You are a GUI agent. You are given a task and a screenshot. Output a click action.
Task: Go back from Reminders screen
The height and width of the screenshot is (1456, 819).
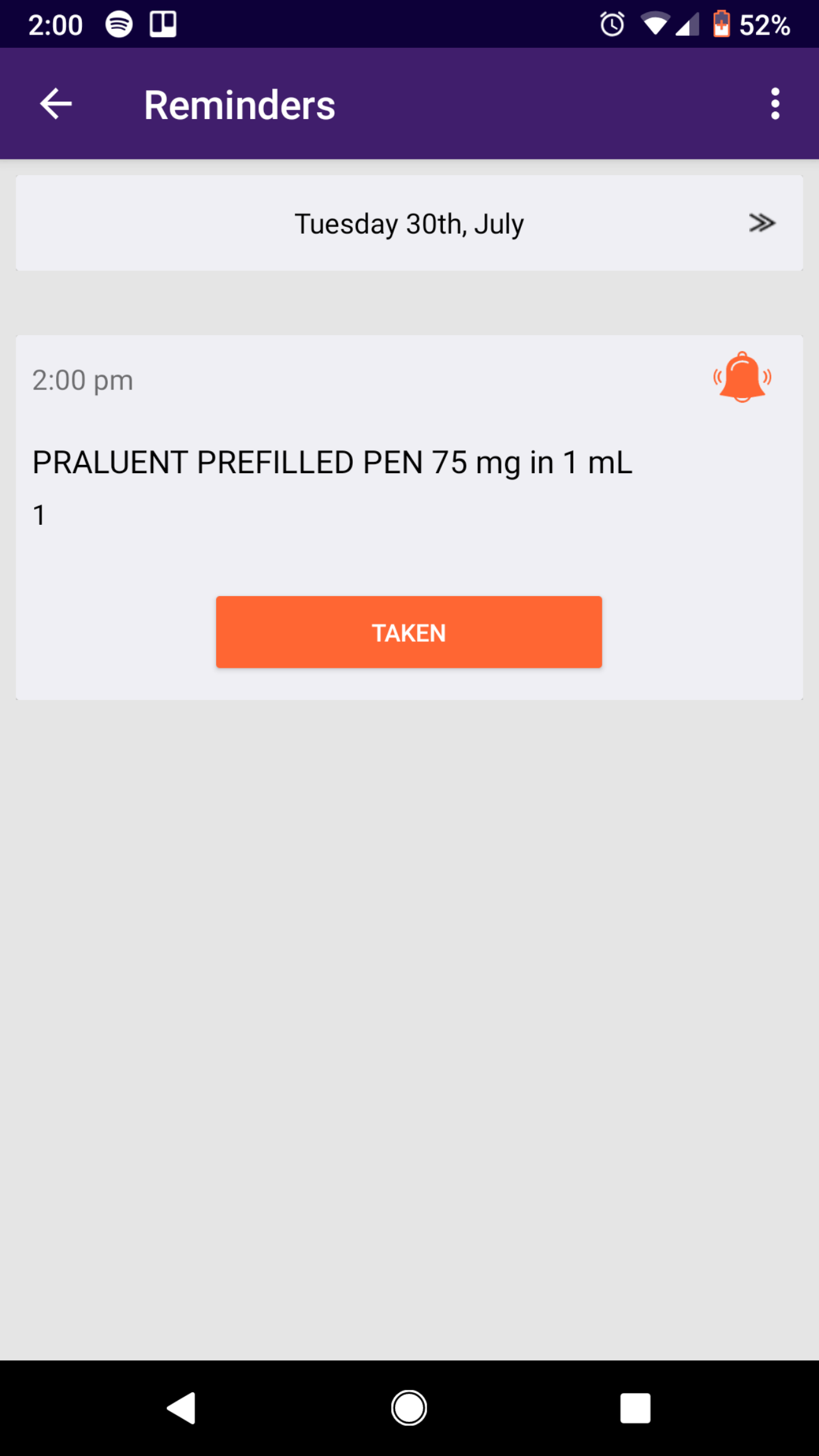click(x=56, y=104)
